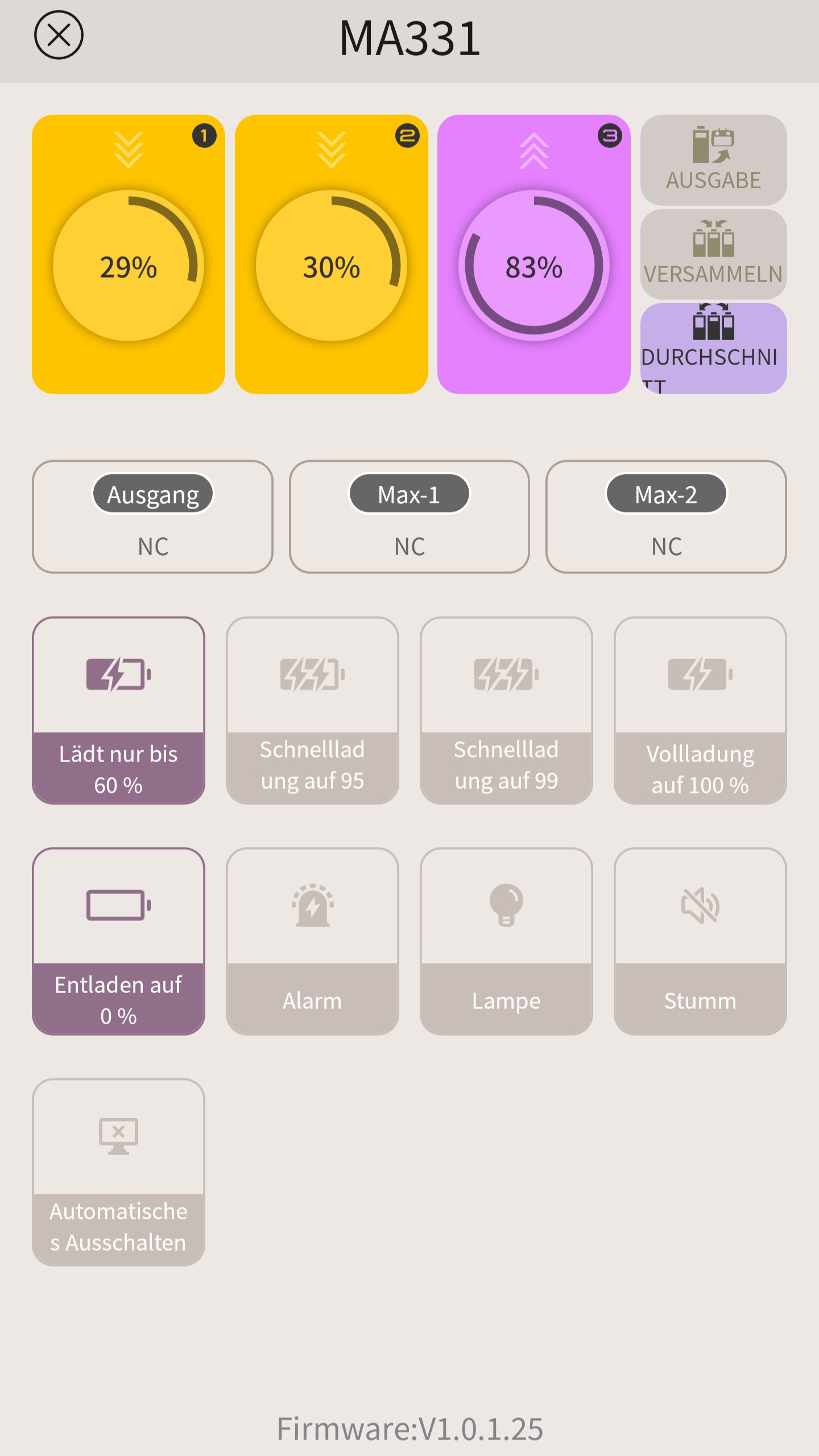Open the Max-1 port card
This screenshot has width=819, height=1456.
409,516
